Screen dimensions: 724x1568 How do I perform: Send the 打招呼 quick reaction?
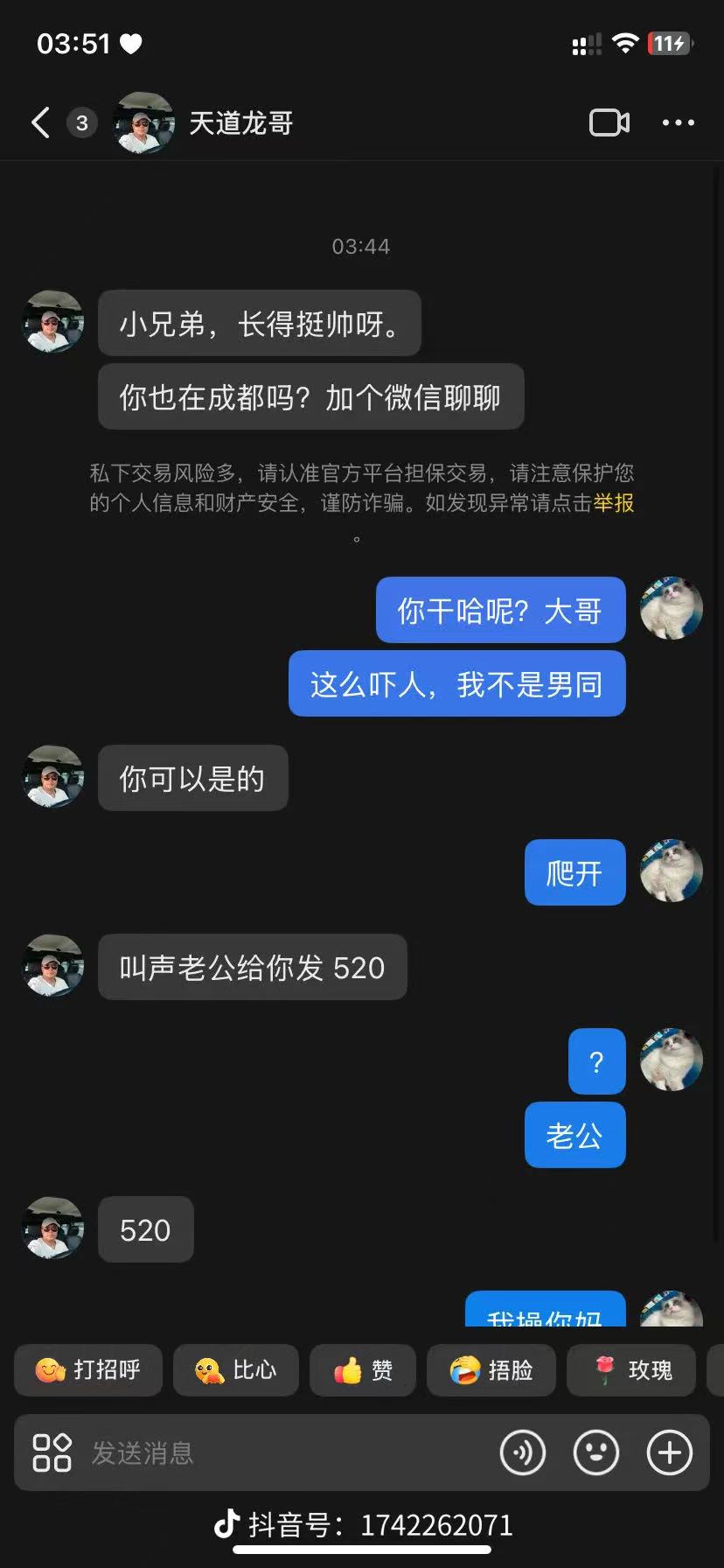(x=88, y=1369)
